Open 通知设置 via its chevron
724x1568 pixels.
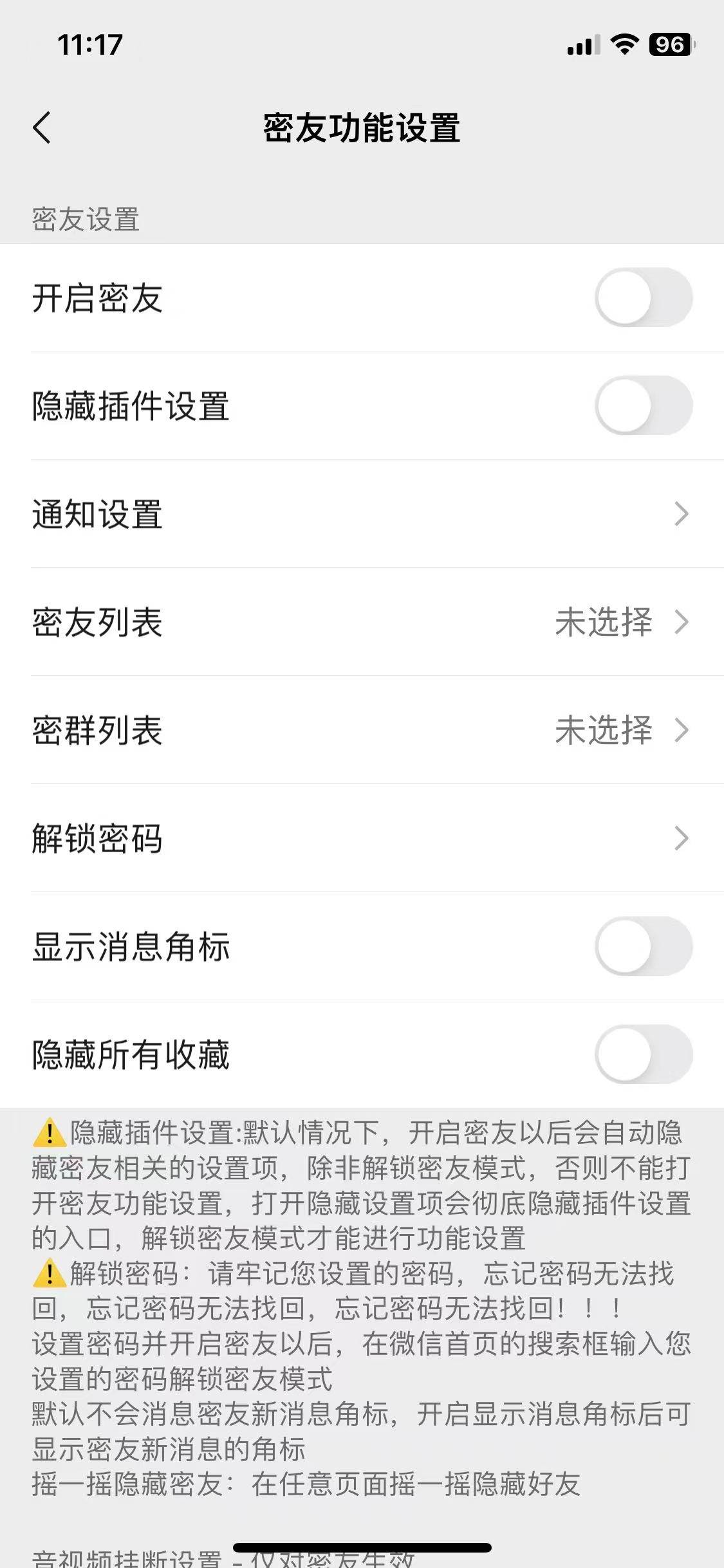[x=682, y=514]
